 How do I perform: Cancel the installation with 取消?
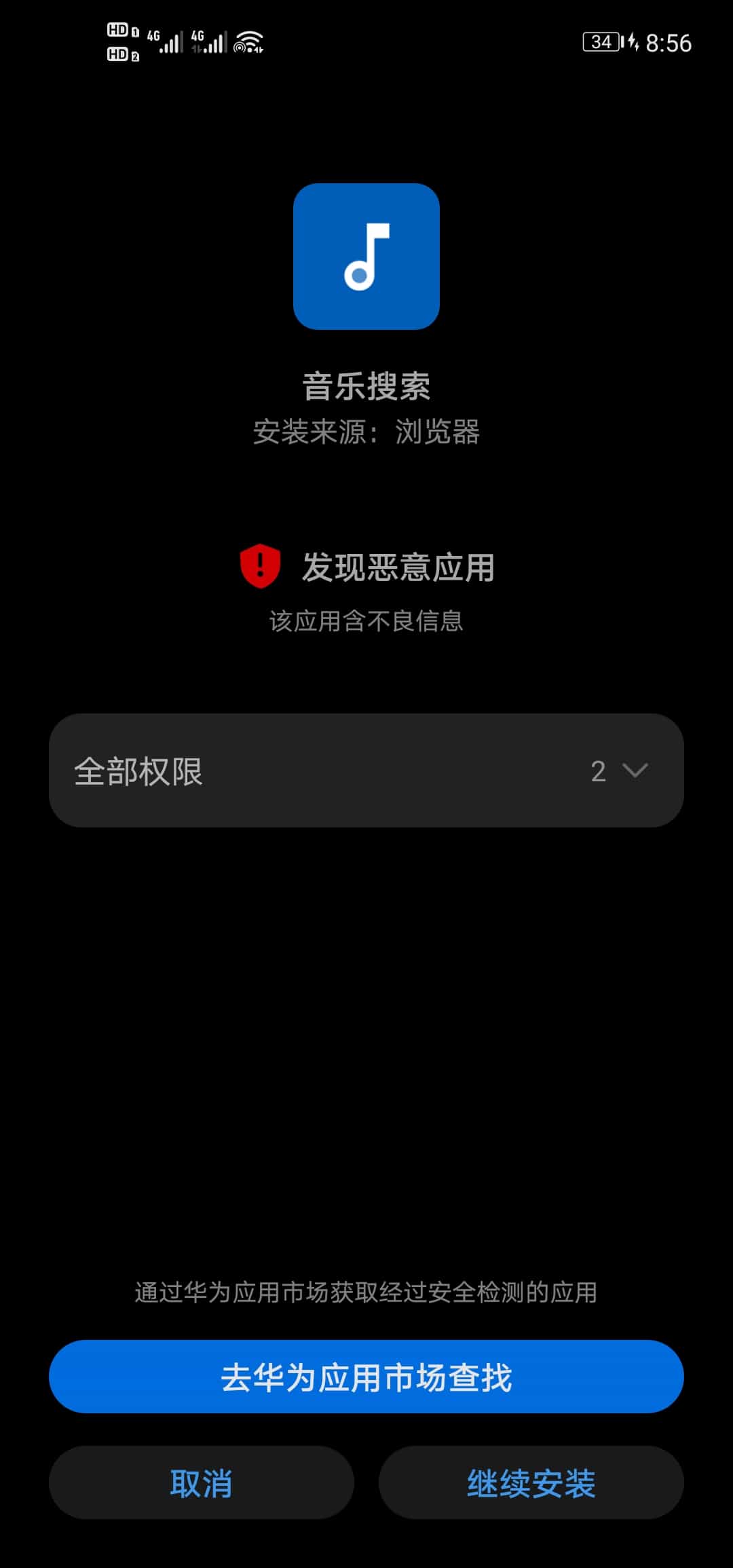coord(201,1482)
